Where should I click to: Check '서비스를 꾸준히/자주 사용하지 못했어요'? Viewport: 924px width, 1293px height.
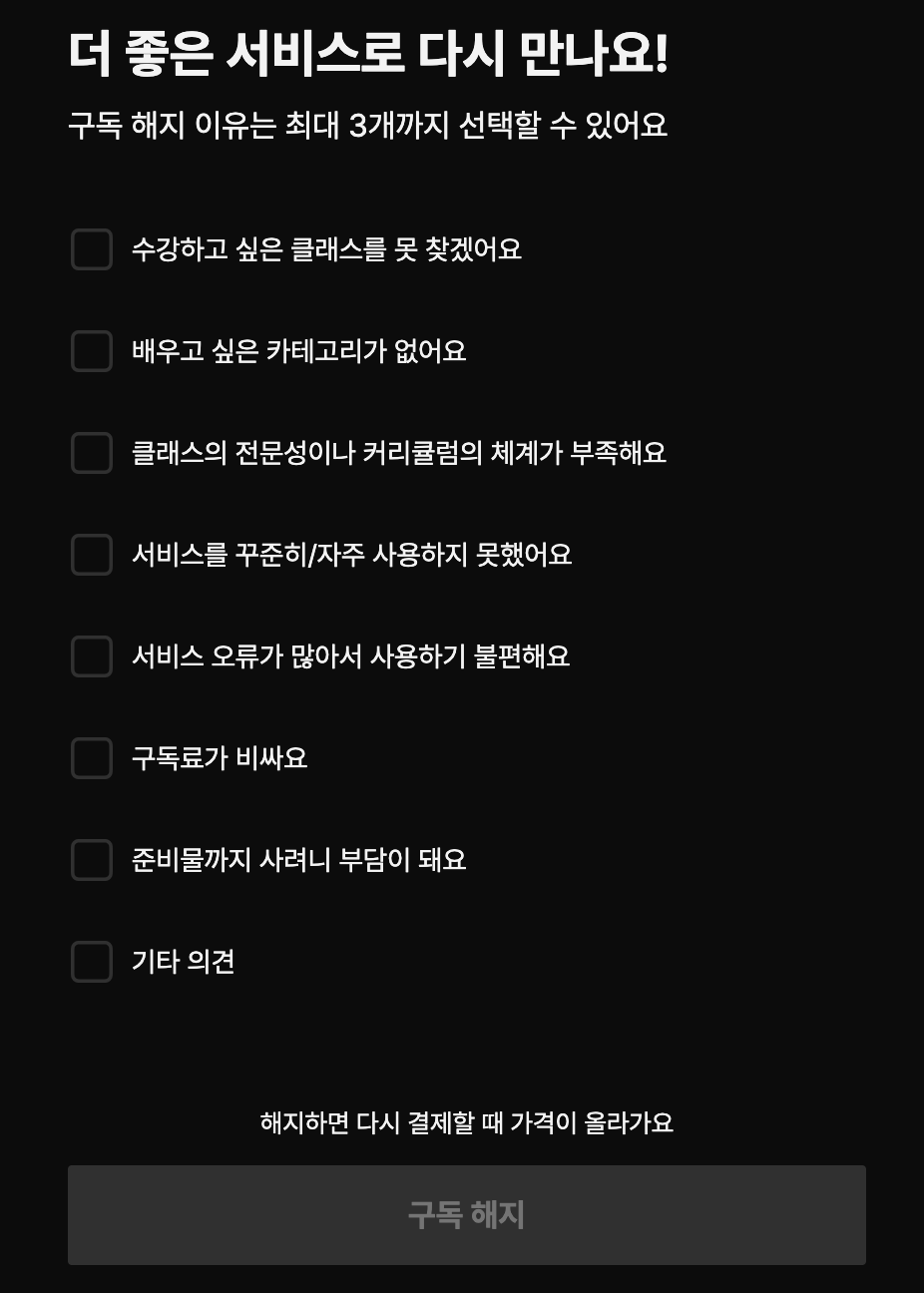click(x=91, y=555)
